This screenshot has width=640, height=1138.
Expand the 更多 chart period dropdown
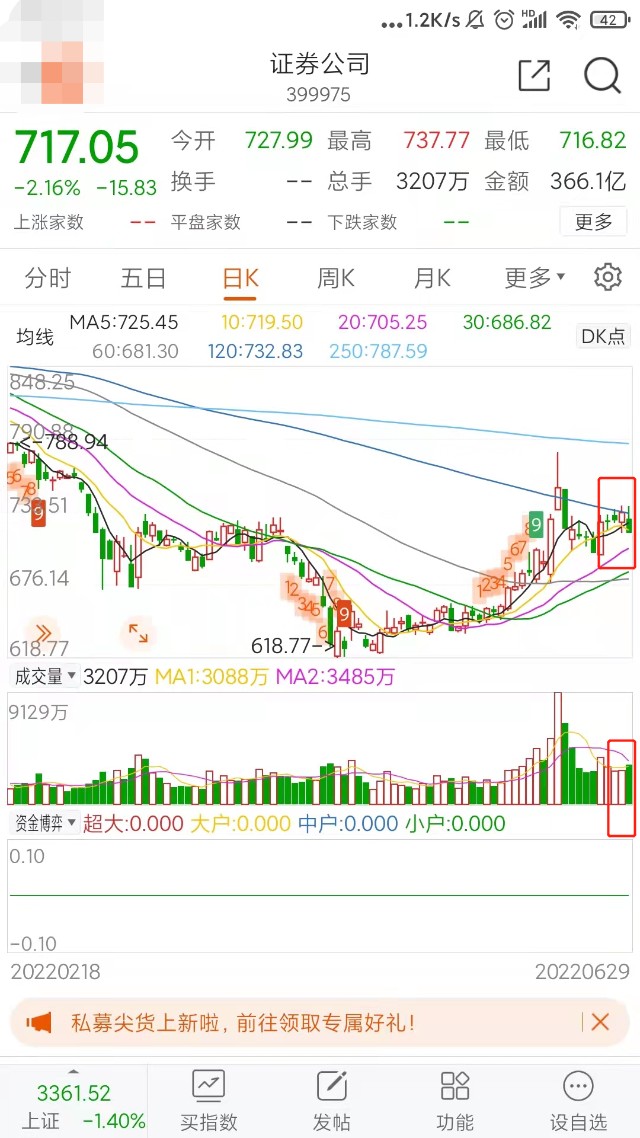[x=534, y=278]
